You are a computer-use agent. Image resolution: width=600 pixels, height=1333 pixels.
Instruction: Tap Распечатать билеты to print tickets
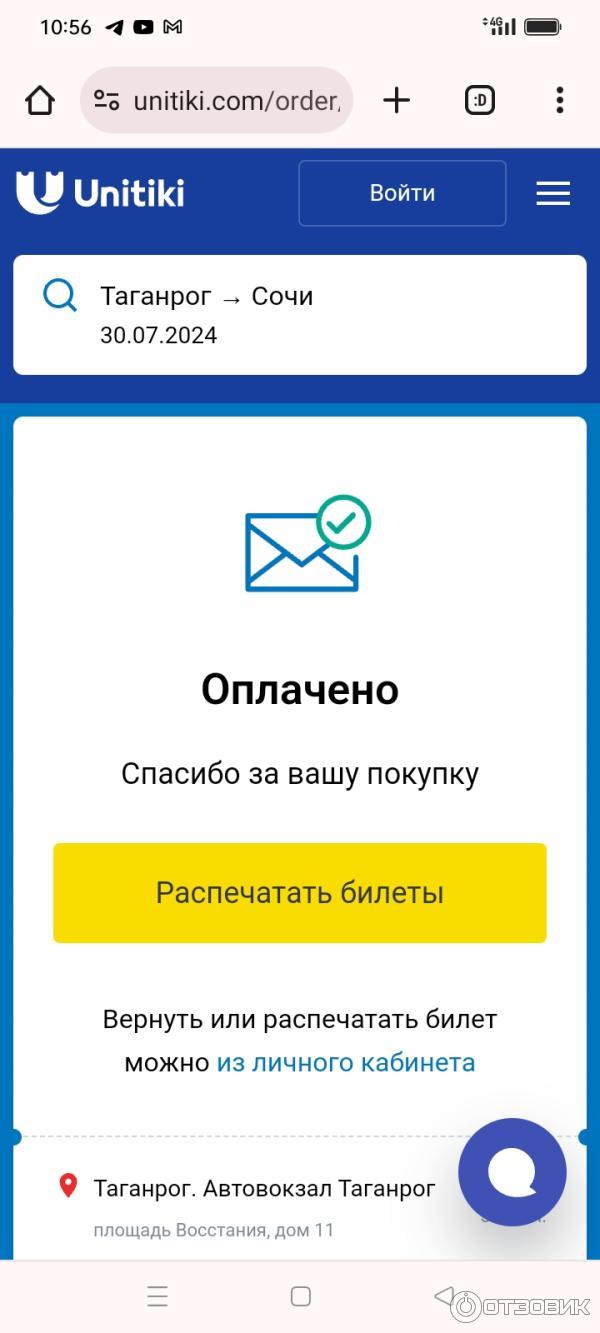(x=300, y=892)
